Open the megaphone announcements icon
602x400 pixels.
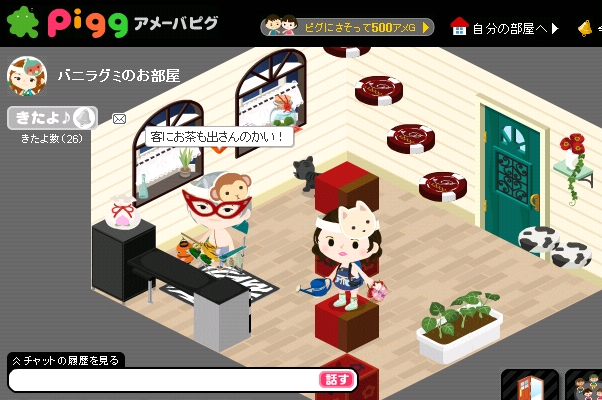coord(586,28)
